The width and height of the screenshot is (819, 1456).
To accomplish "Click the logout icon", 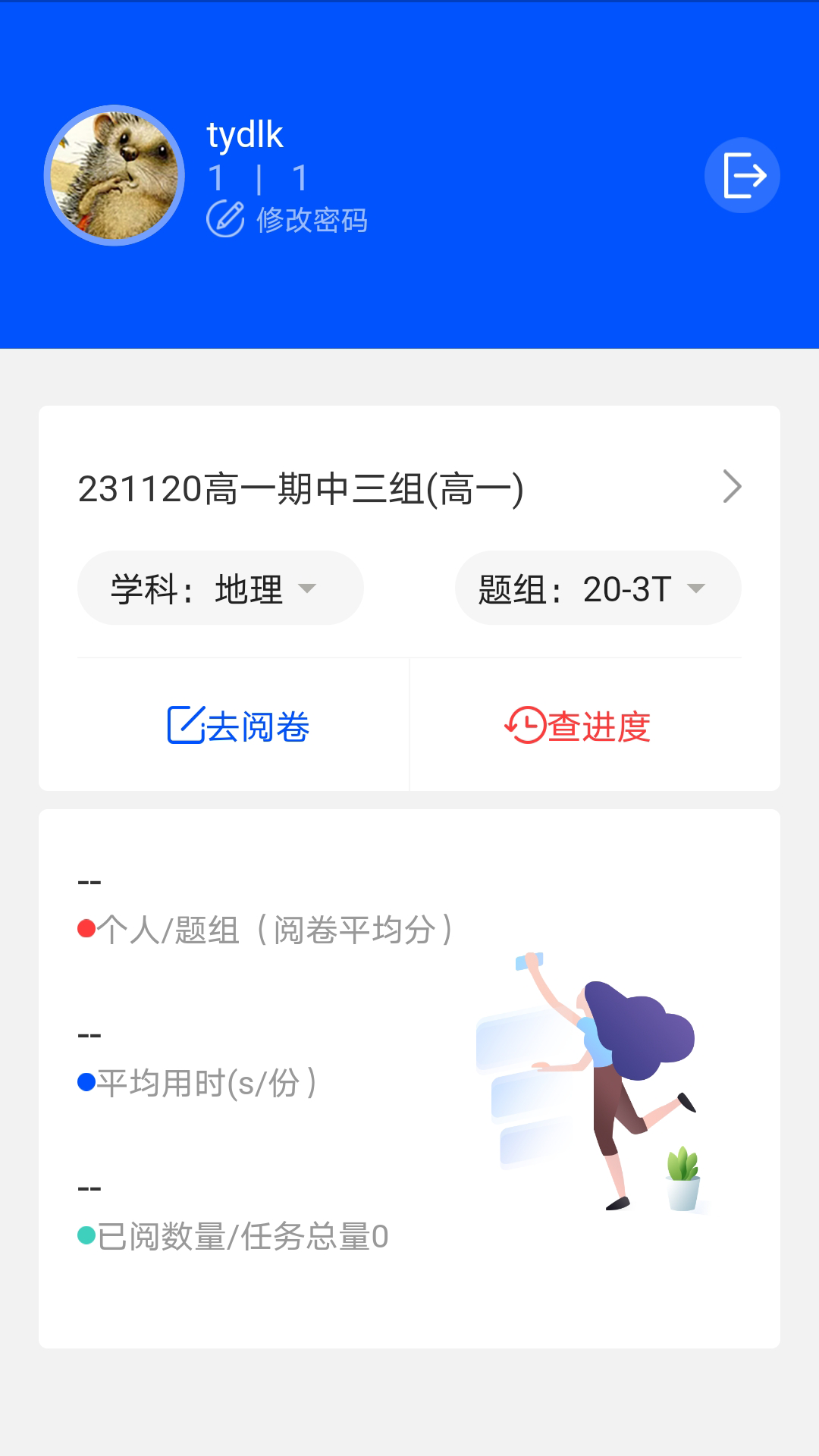I will click(742, 174).
